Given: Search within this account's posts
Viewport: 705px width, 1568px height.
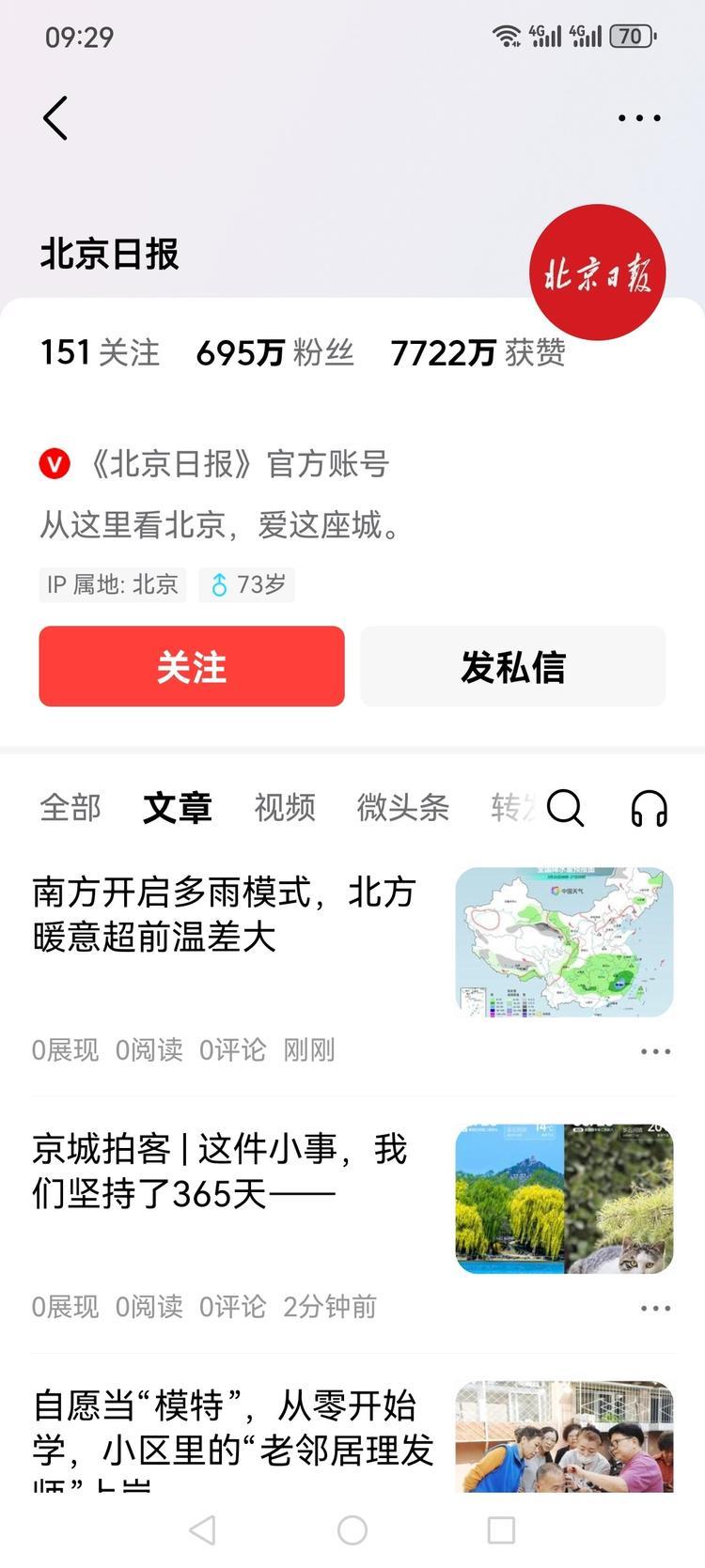Looking at the screenshot, I should coord(565,807).
